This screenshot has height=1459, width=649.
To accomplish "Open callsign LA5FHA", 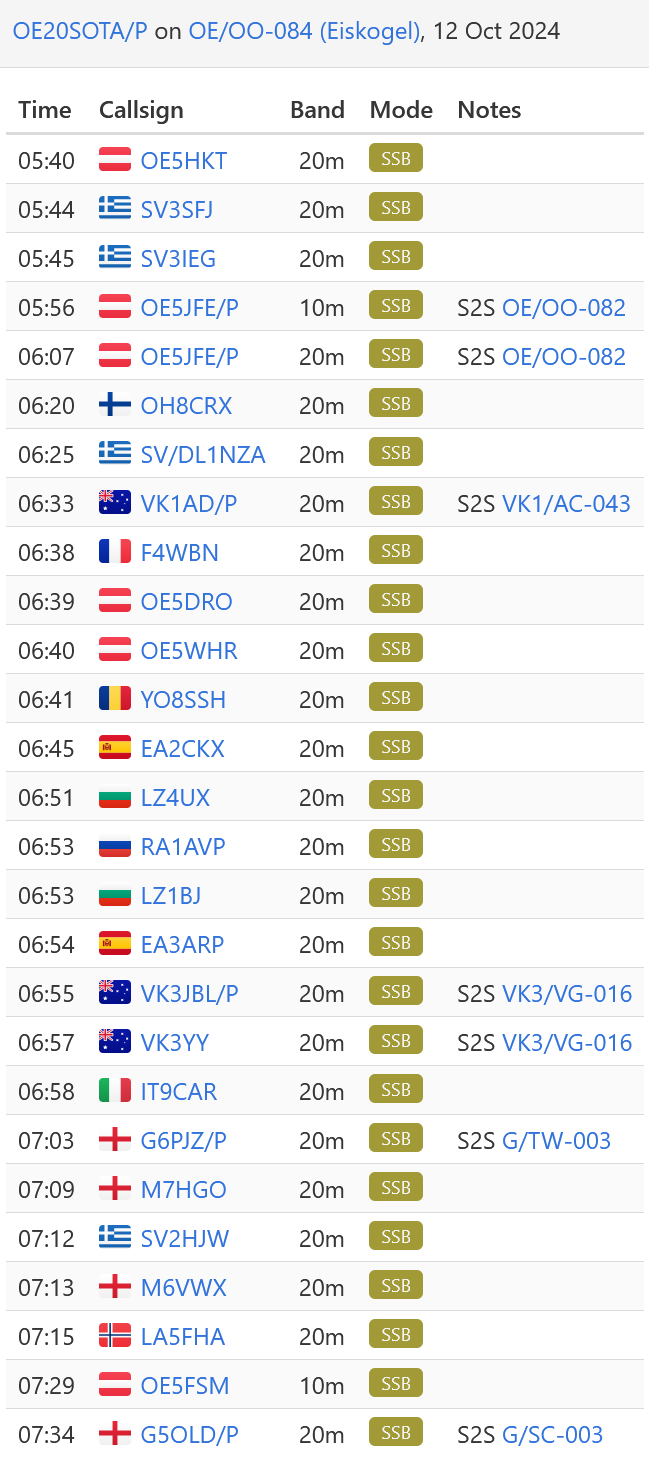I will pos(183,1337).
